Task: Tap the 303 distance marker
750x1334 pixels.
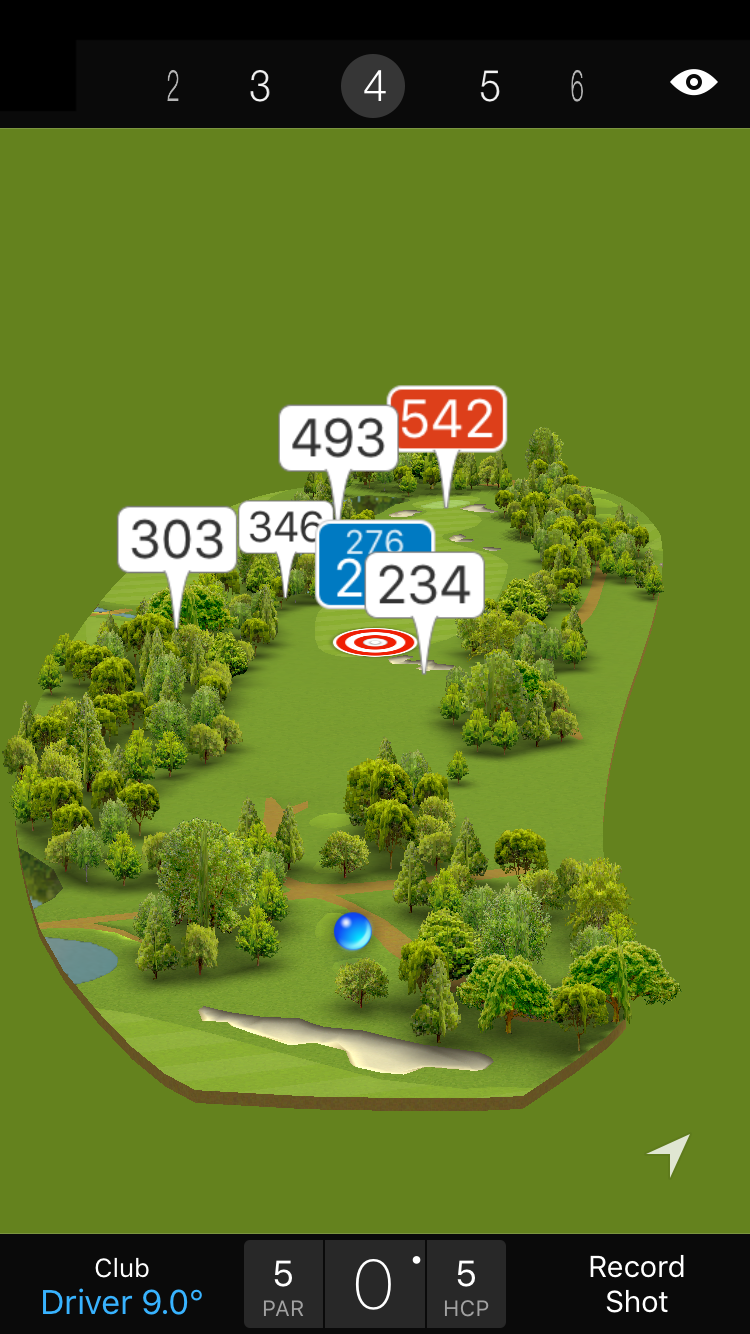Action: 177,540
